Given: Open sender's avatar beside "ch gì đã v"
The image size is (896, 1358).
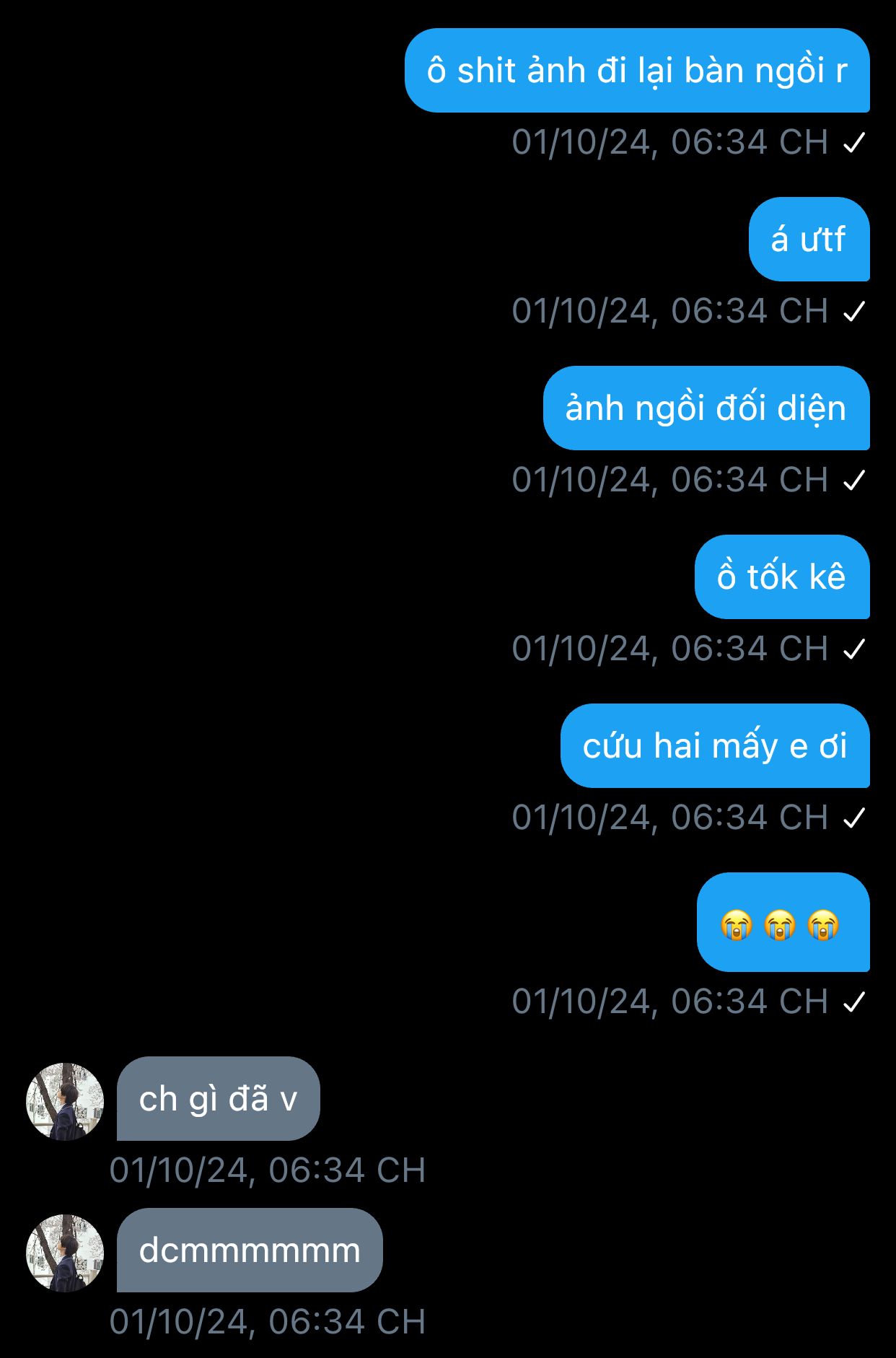Looking at the screenshot, I should click(x=65, y=1101).
